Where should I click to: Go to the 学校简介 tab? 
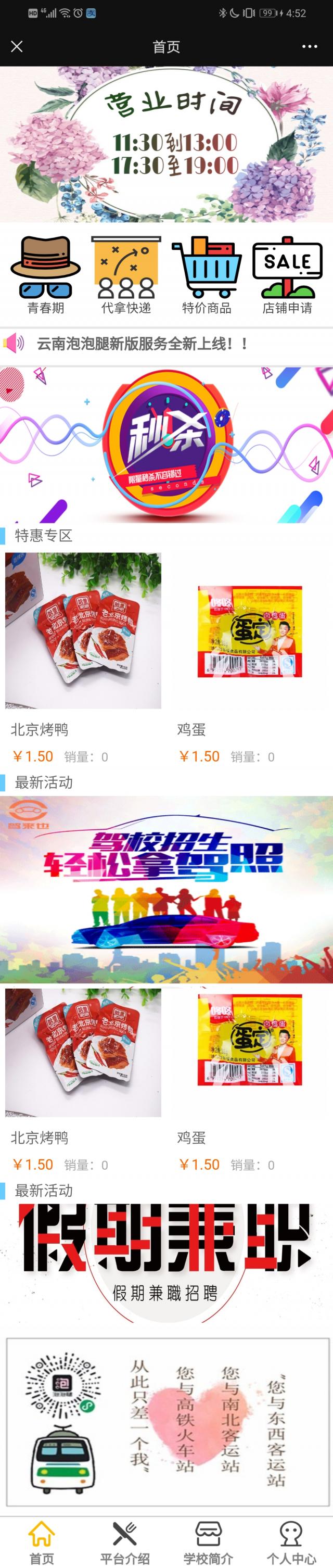(x=208, y=1542)
